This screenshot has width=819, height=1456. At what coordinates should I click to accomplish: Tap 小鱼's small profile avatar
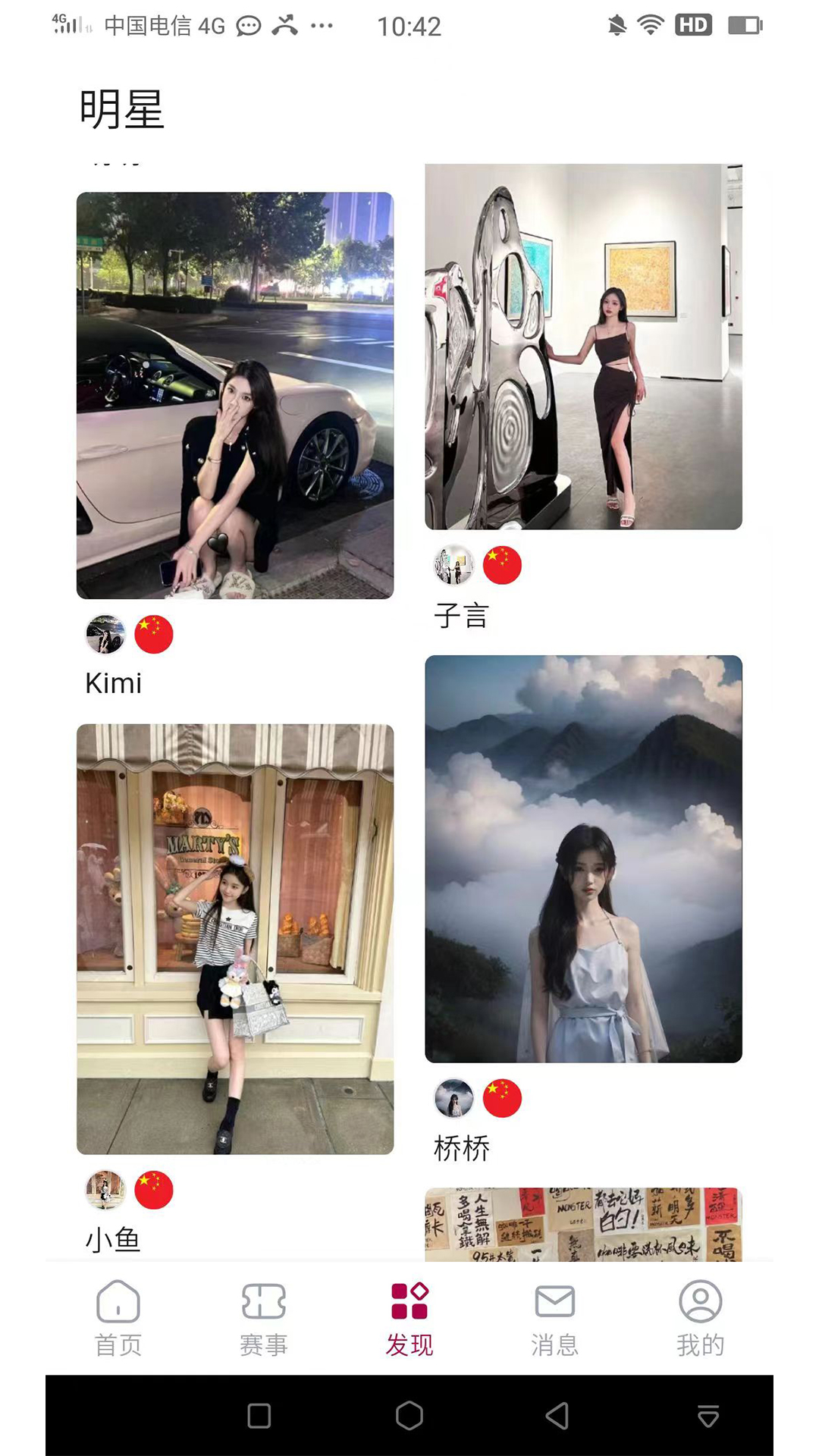[x=105, y=1190]
